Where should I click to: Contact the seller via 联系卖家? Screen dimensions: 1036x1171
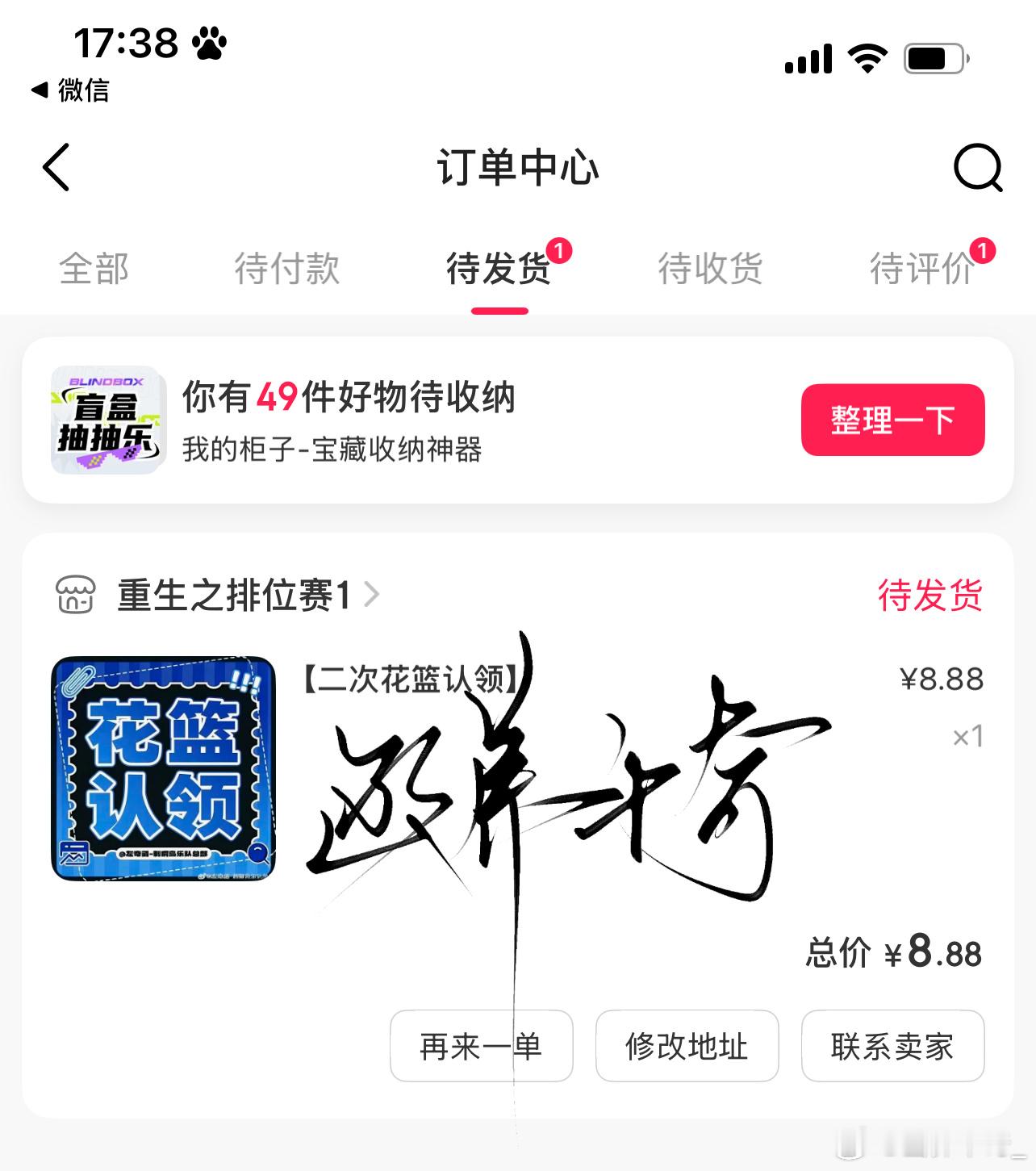click(x=892, y=1047)
